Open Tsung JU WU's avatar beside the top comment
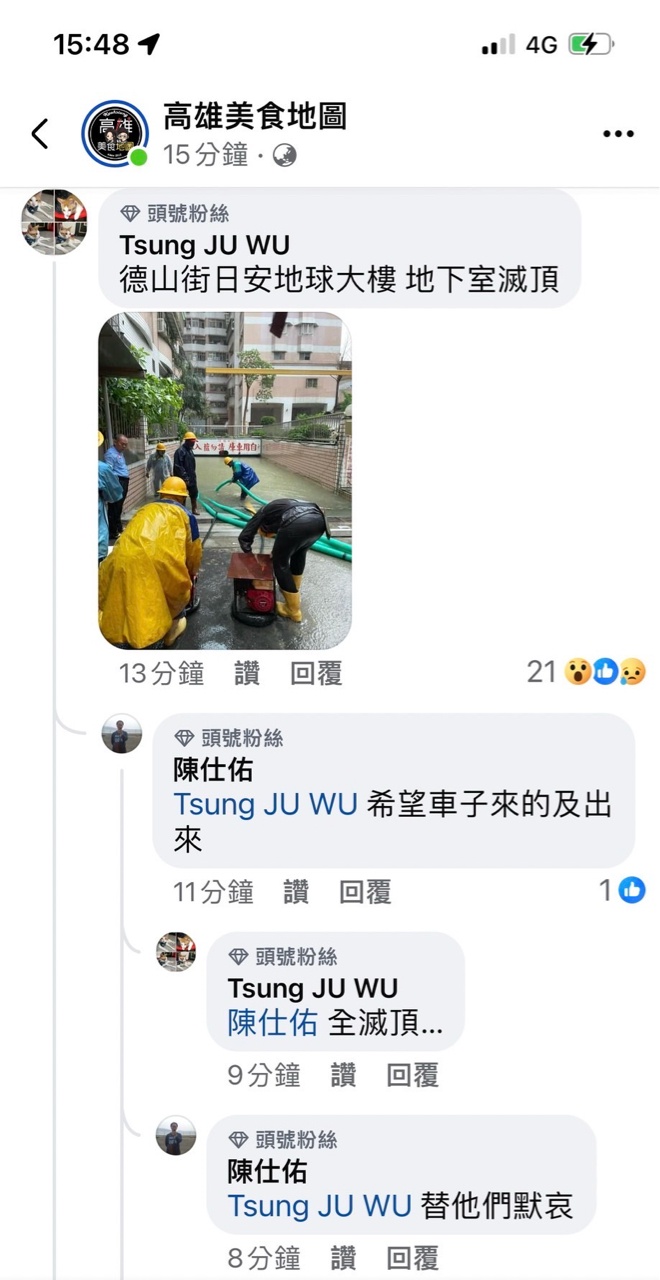 coord(54,222)
